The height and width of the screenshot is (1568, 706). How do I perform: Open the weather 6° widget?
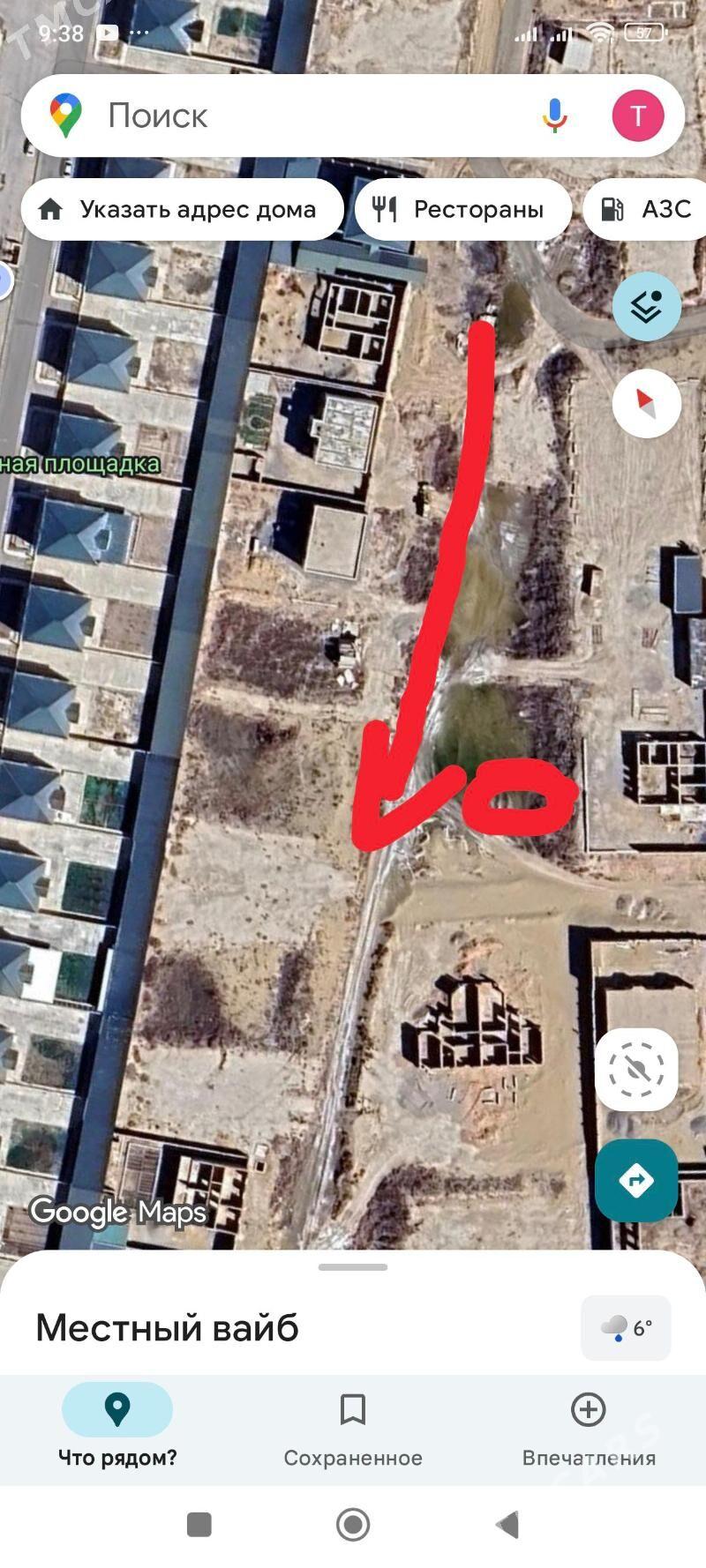[627, 1327]
